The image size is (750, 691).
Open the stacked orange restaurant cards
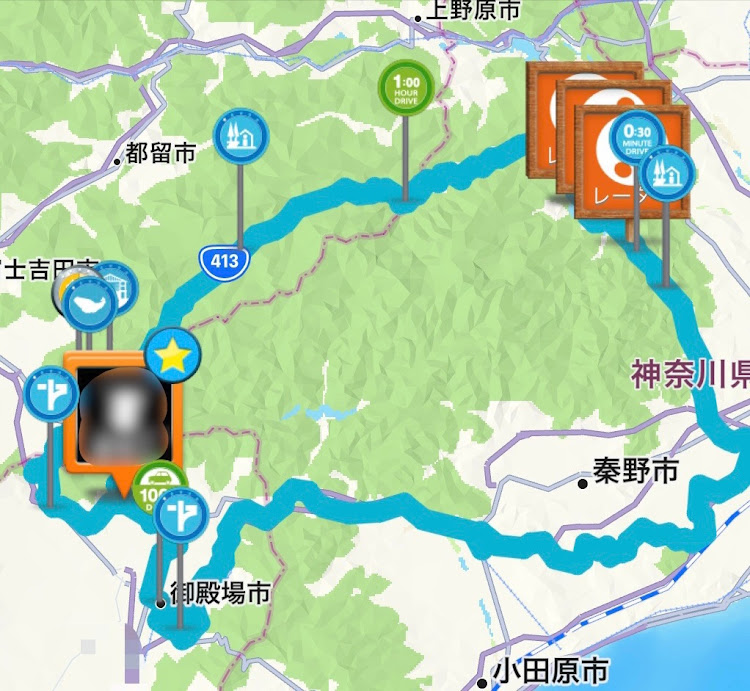tap(607, 141)
